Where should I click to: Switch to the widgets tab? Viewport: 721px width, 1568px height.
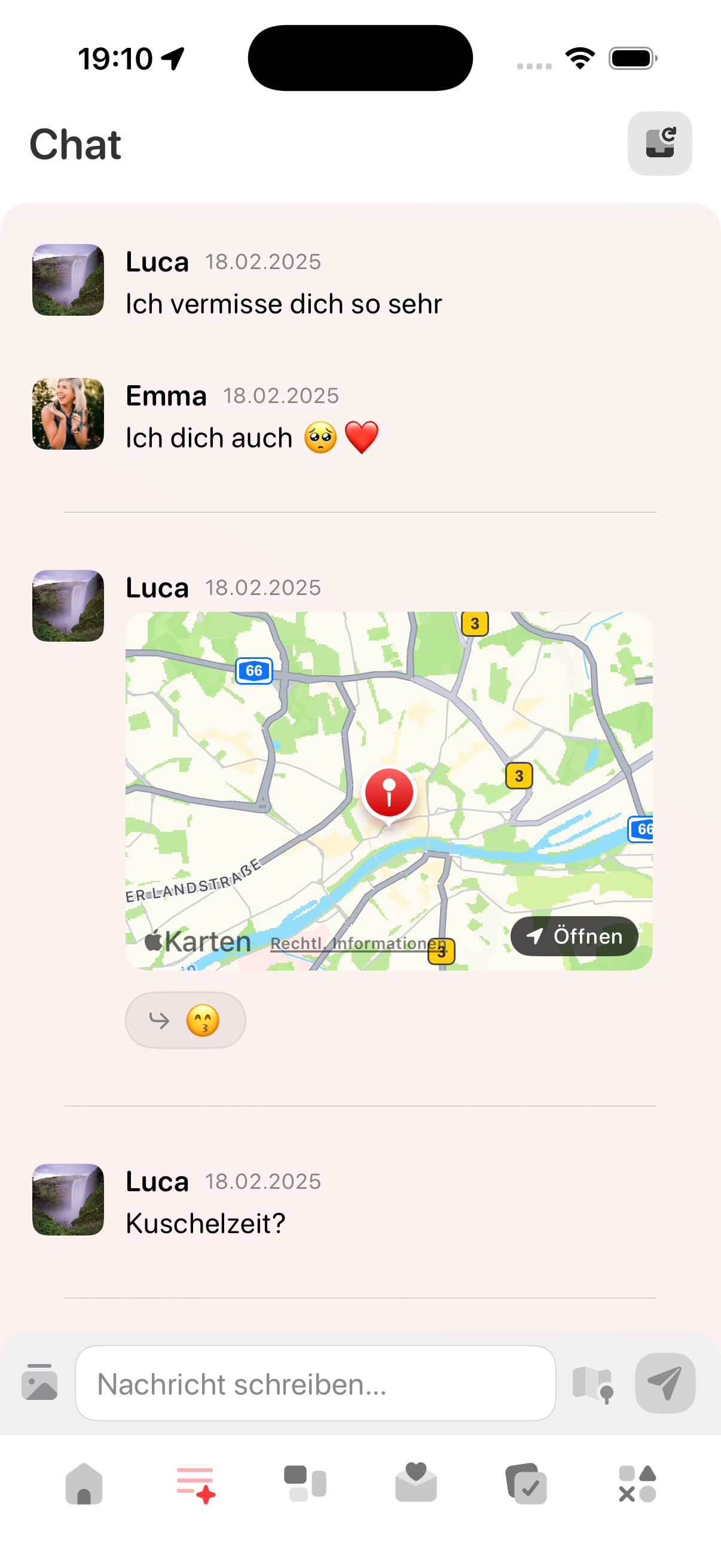click(305, 1484)
